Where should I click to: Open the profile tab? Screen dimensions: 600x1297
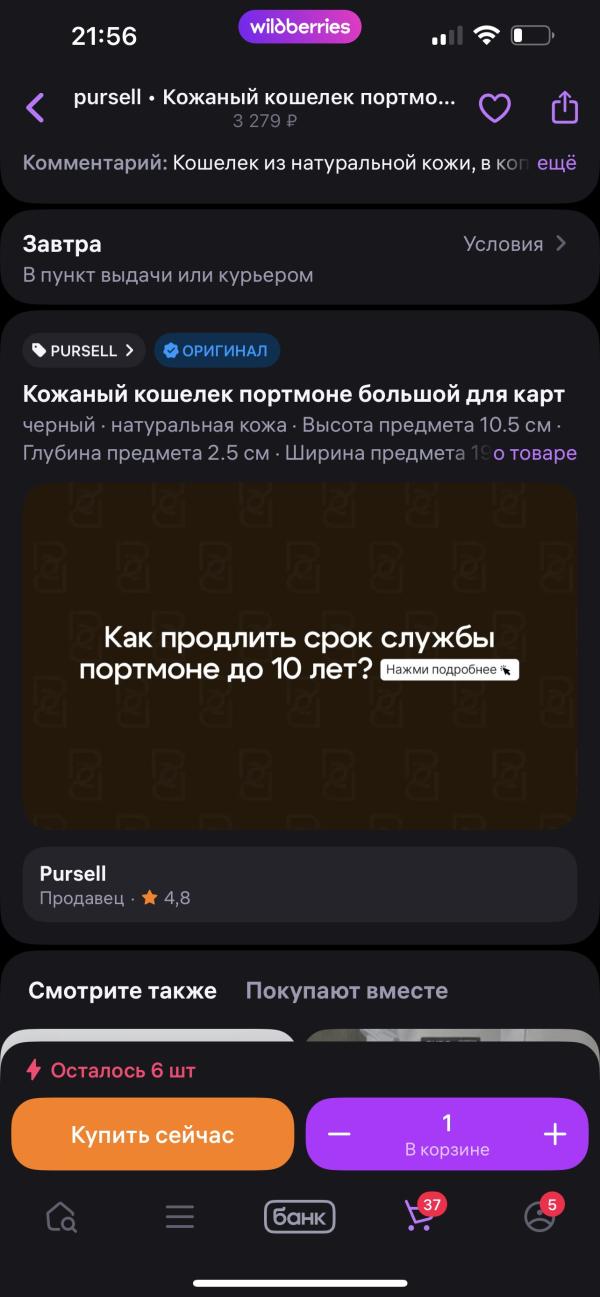[540, 1215]
